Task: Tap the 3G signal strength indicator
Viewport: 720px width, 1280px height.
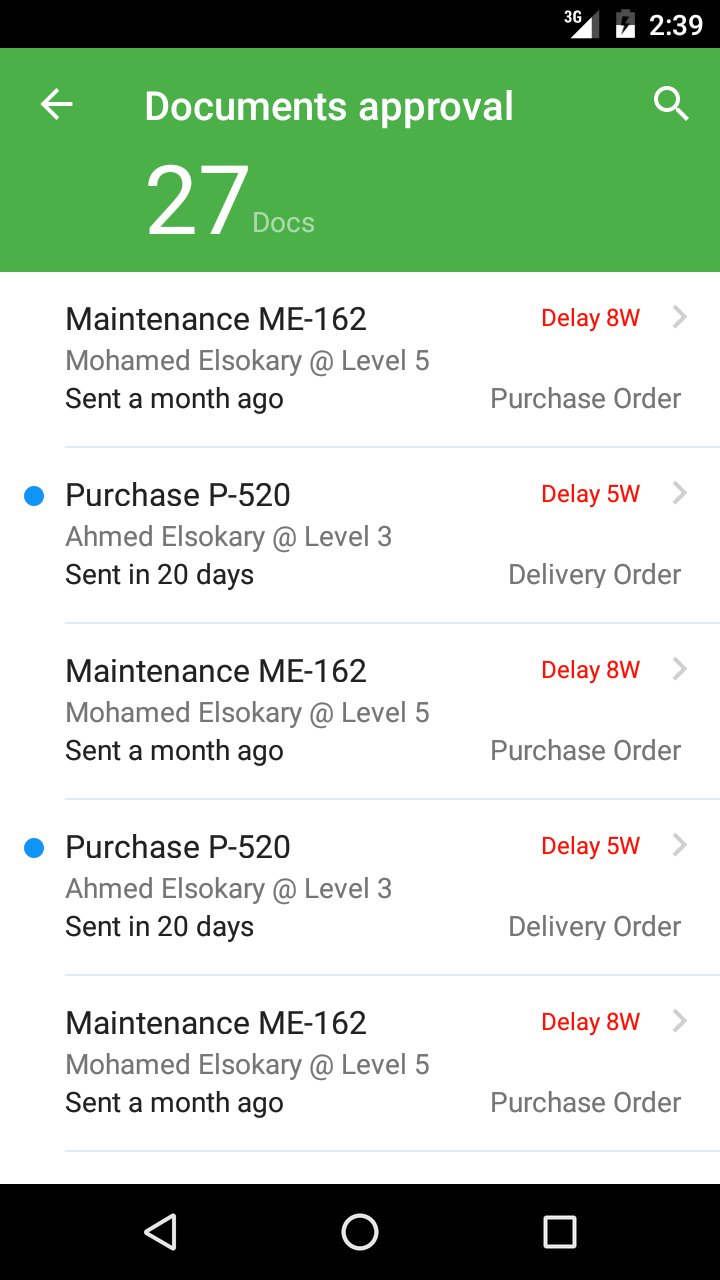Action: (581, 23)
